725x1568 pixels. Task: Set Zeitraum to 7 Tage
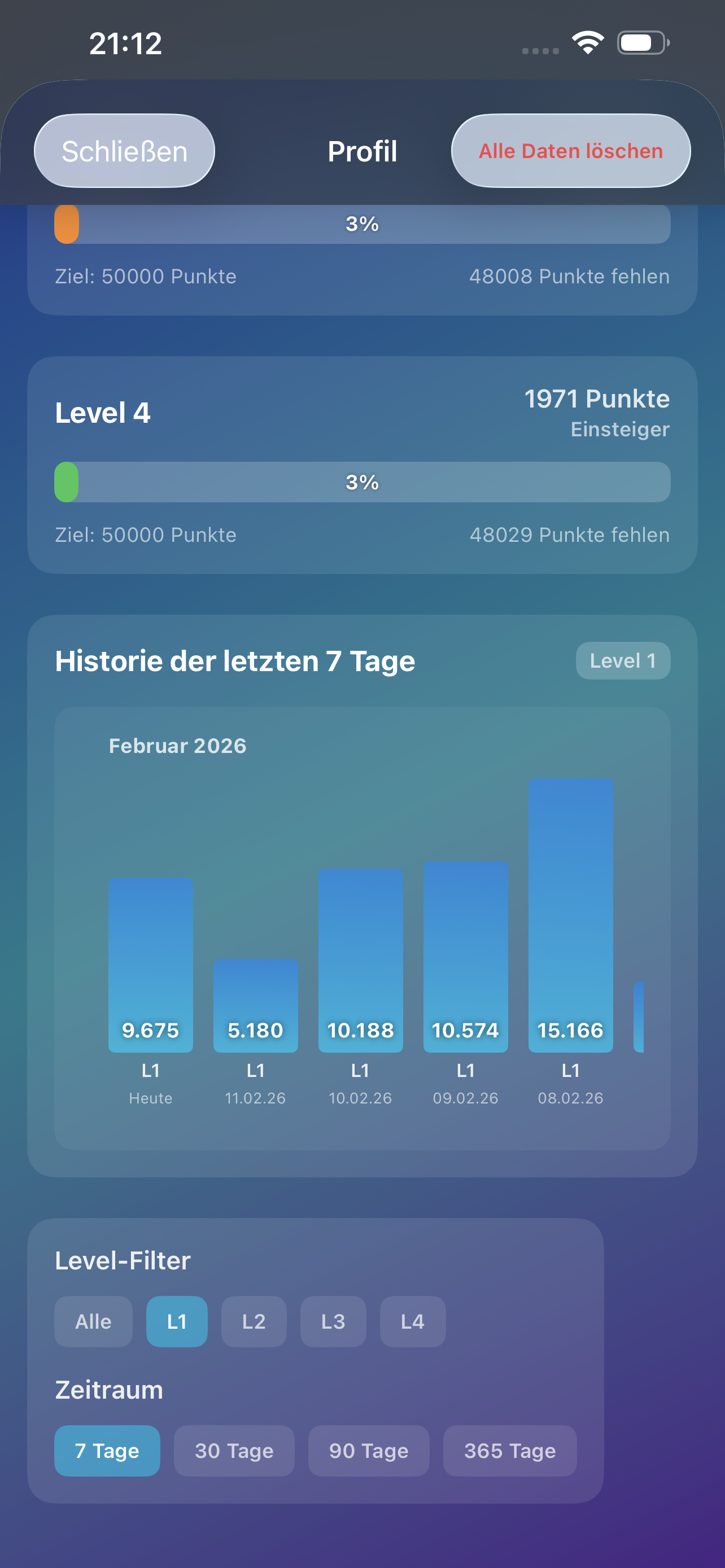point(107,1451)
